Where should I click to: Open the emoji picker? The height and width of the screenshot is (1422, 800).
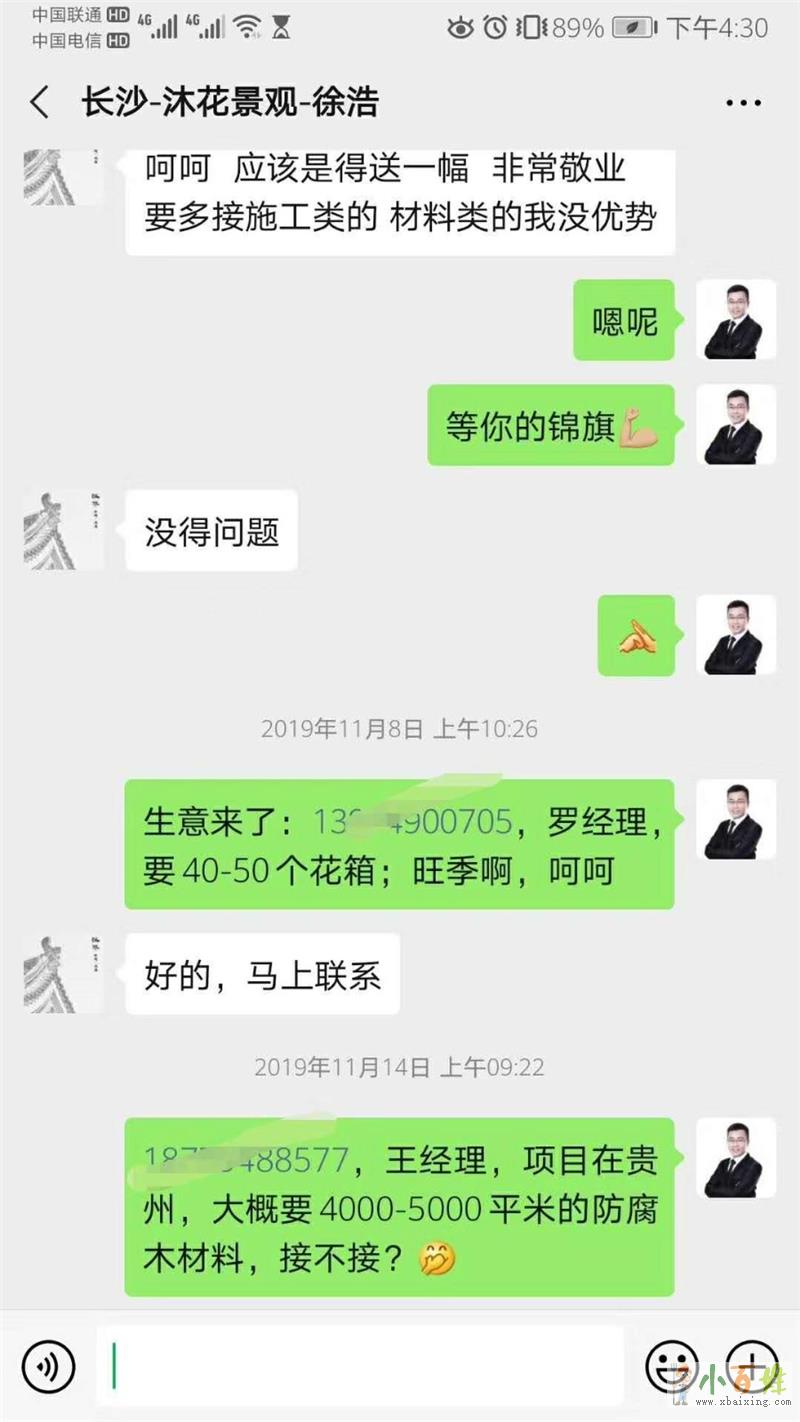(671, 1366)
